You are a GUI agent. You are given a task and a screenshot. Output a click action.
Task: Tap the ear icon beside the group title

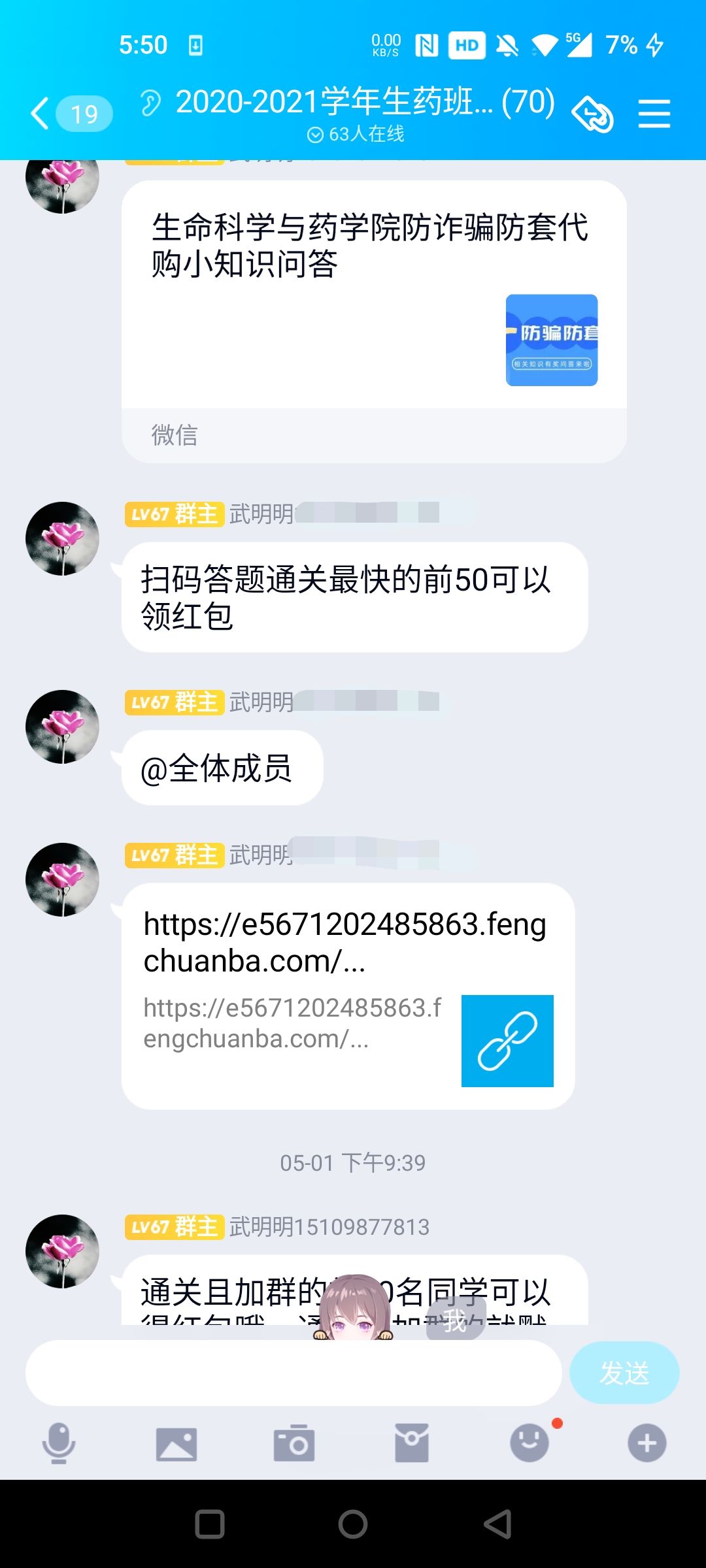[x=150, y=103]
